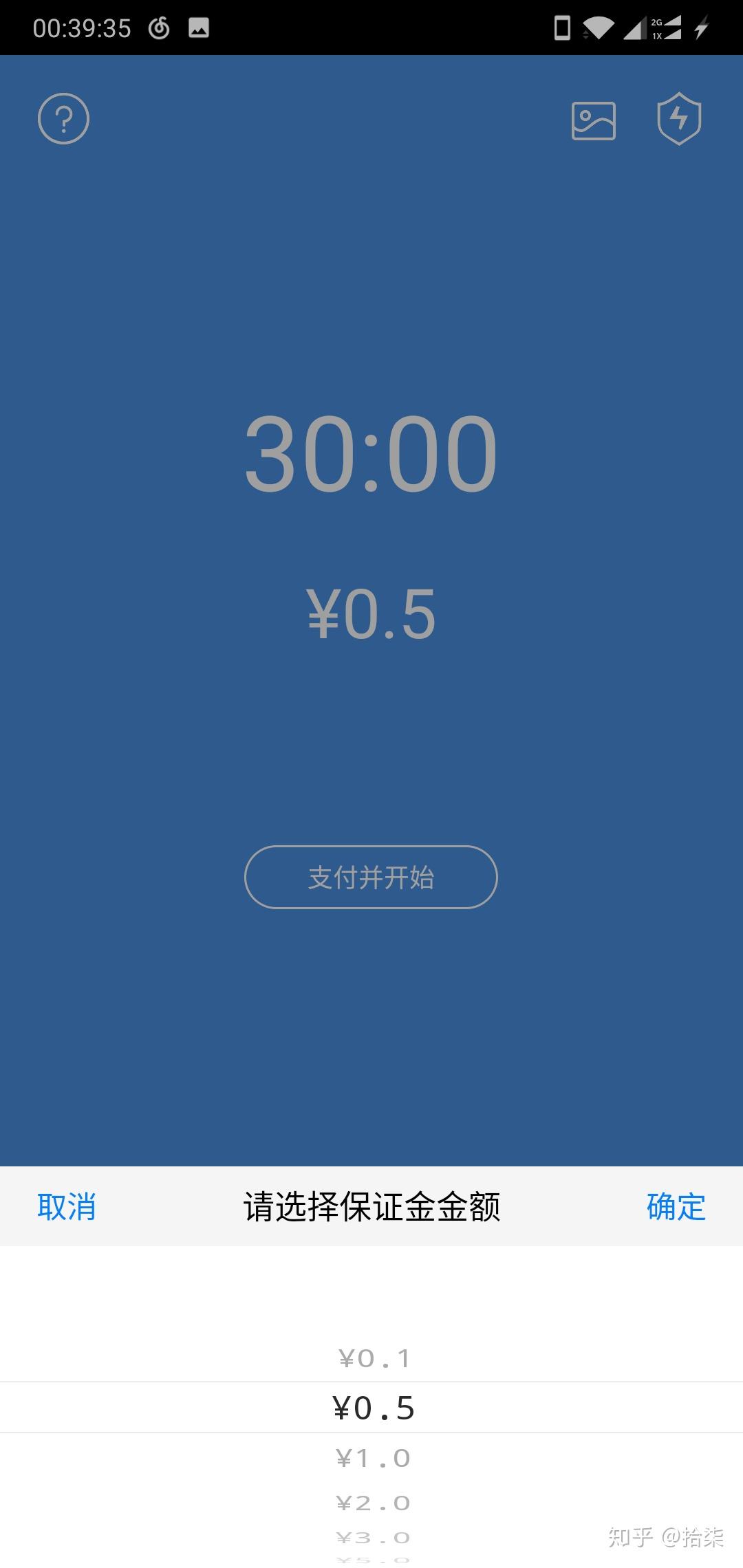
Task: Pick the ¥2.0 deposit amount
Action: (x=374, y=1503)
